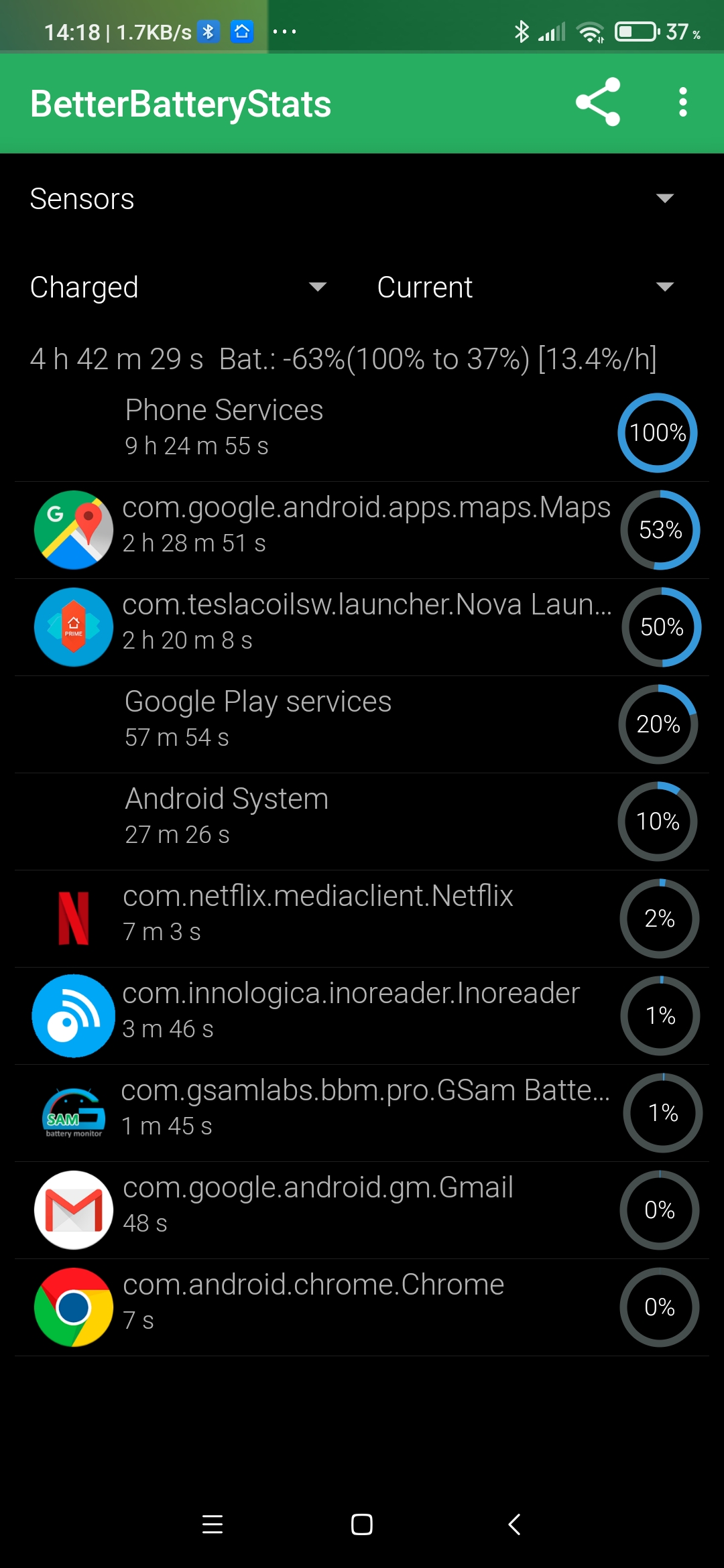Viewport: 724px width, 1568px height.
Task: Share the battery stats
Action: (x=597, y=103)
